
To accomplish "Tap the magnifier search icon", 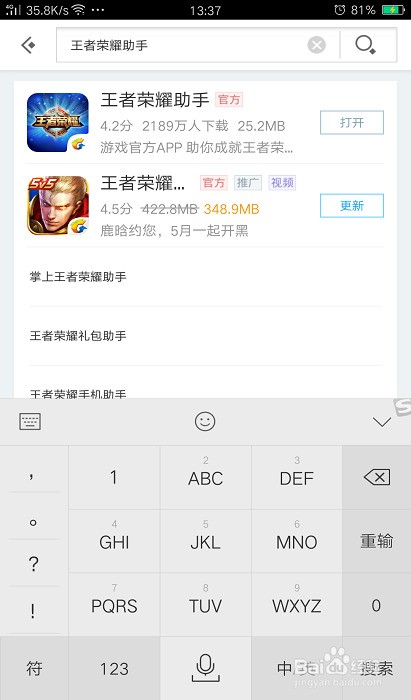I will (x=365, y=45).
